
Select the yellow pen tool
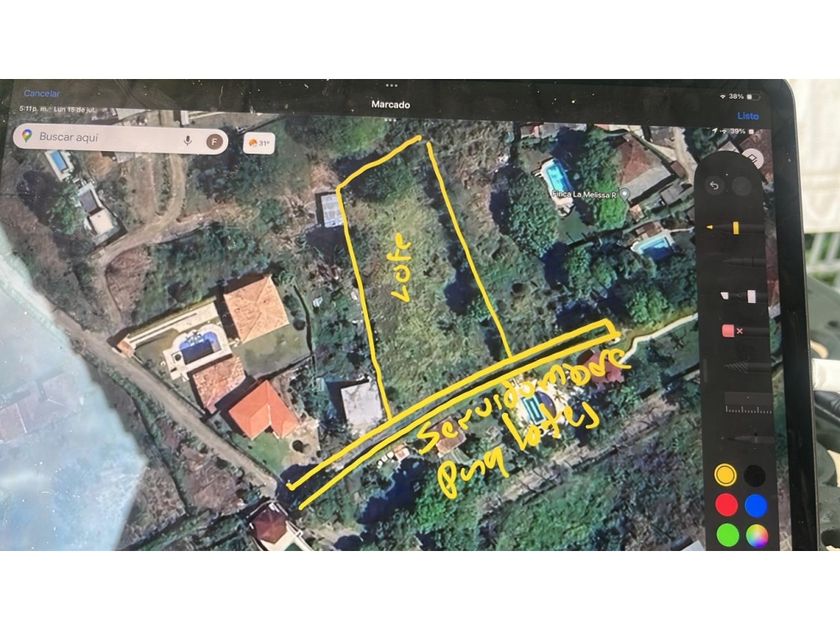pos(732,228)
